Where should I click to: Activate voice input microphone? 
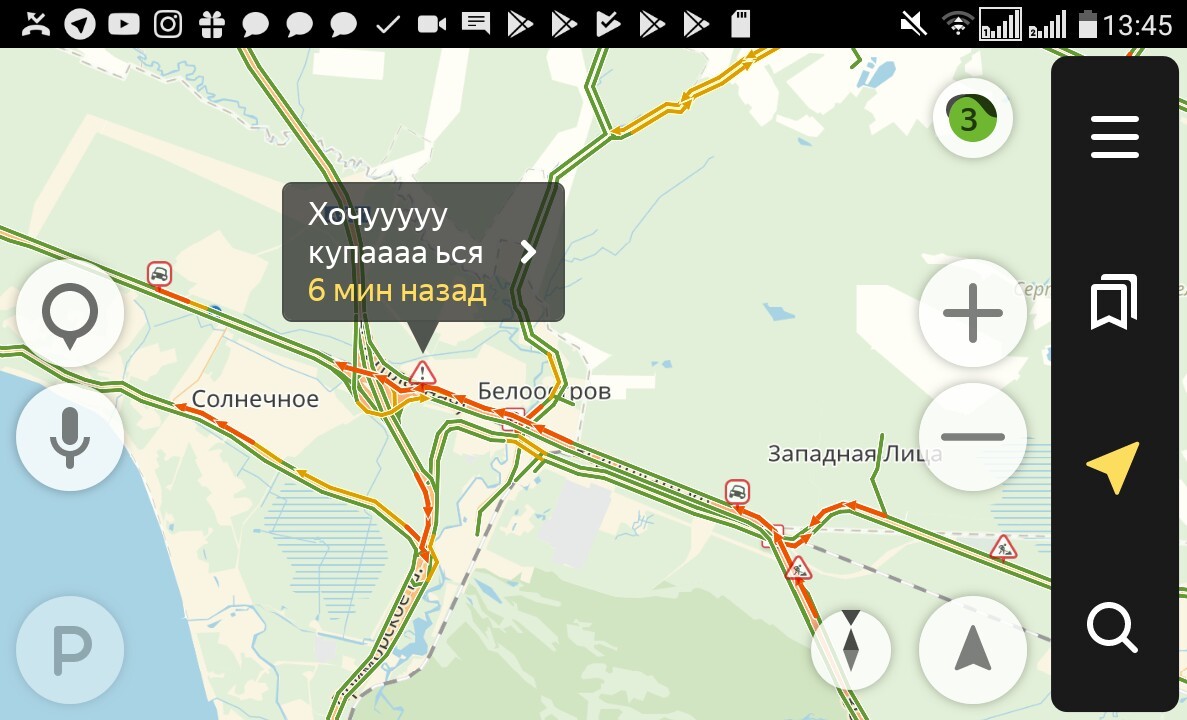(70, 437)
